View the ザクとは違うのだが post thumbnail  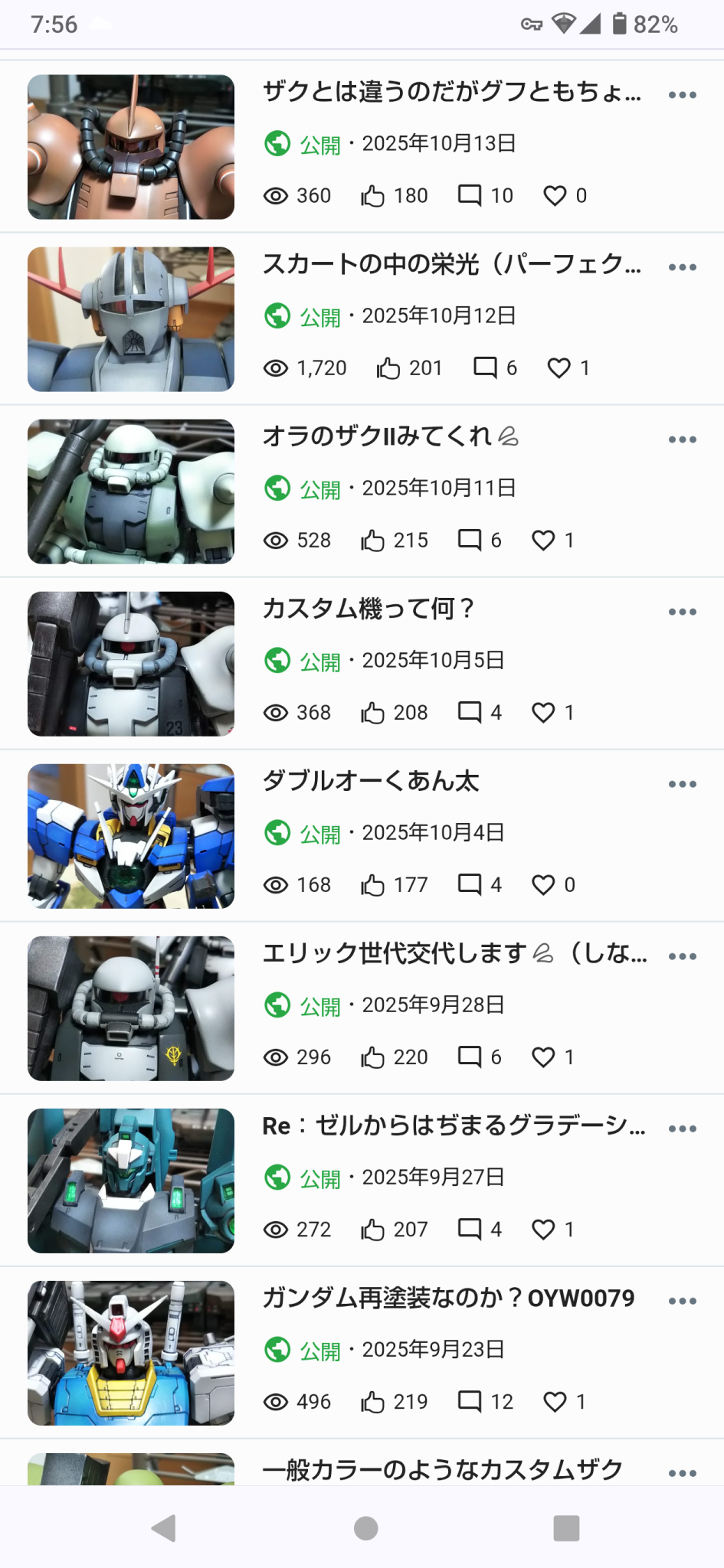[131, 147]
